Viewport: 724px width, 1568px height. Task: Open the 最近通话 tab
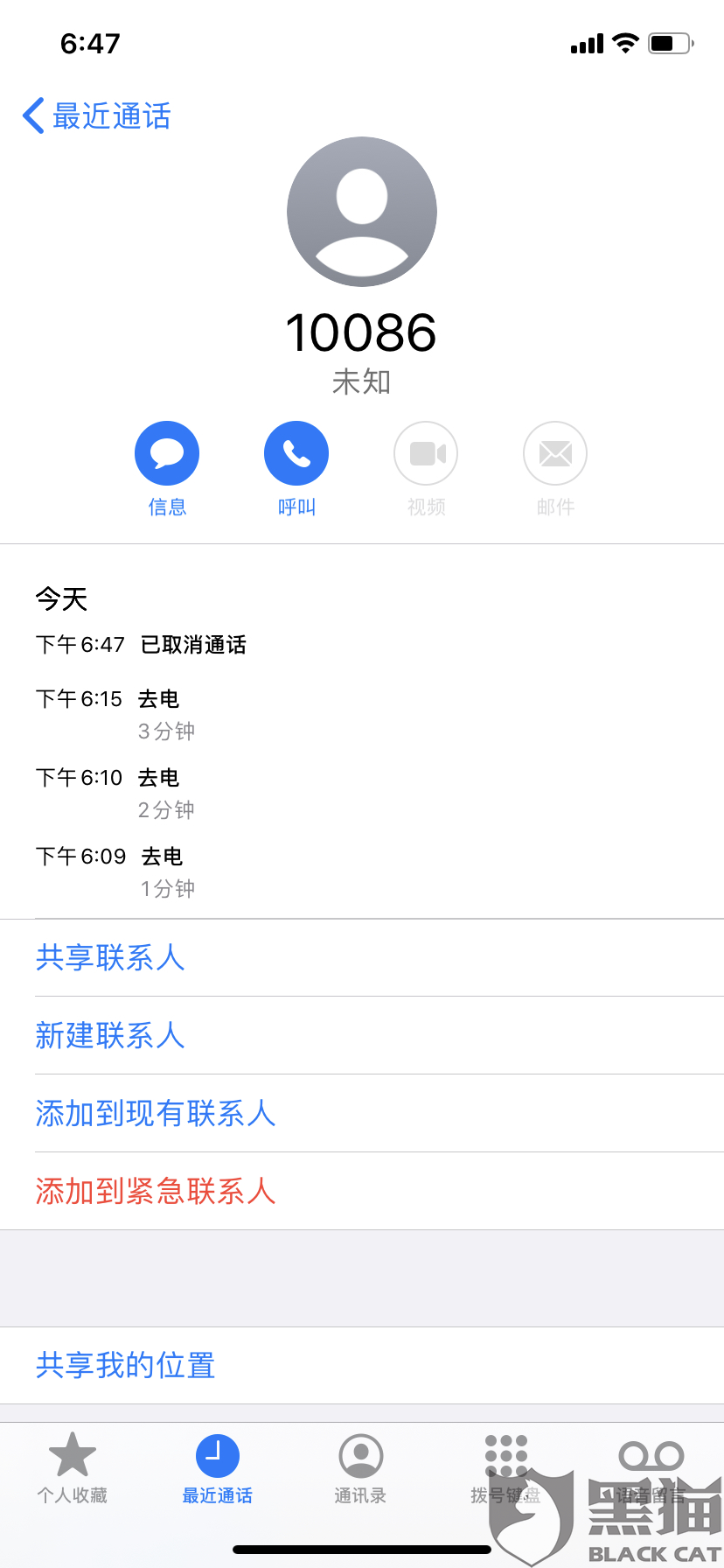[217, 1470]
